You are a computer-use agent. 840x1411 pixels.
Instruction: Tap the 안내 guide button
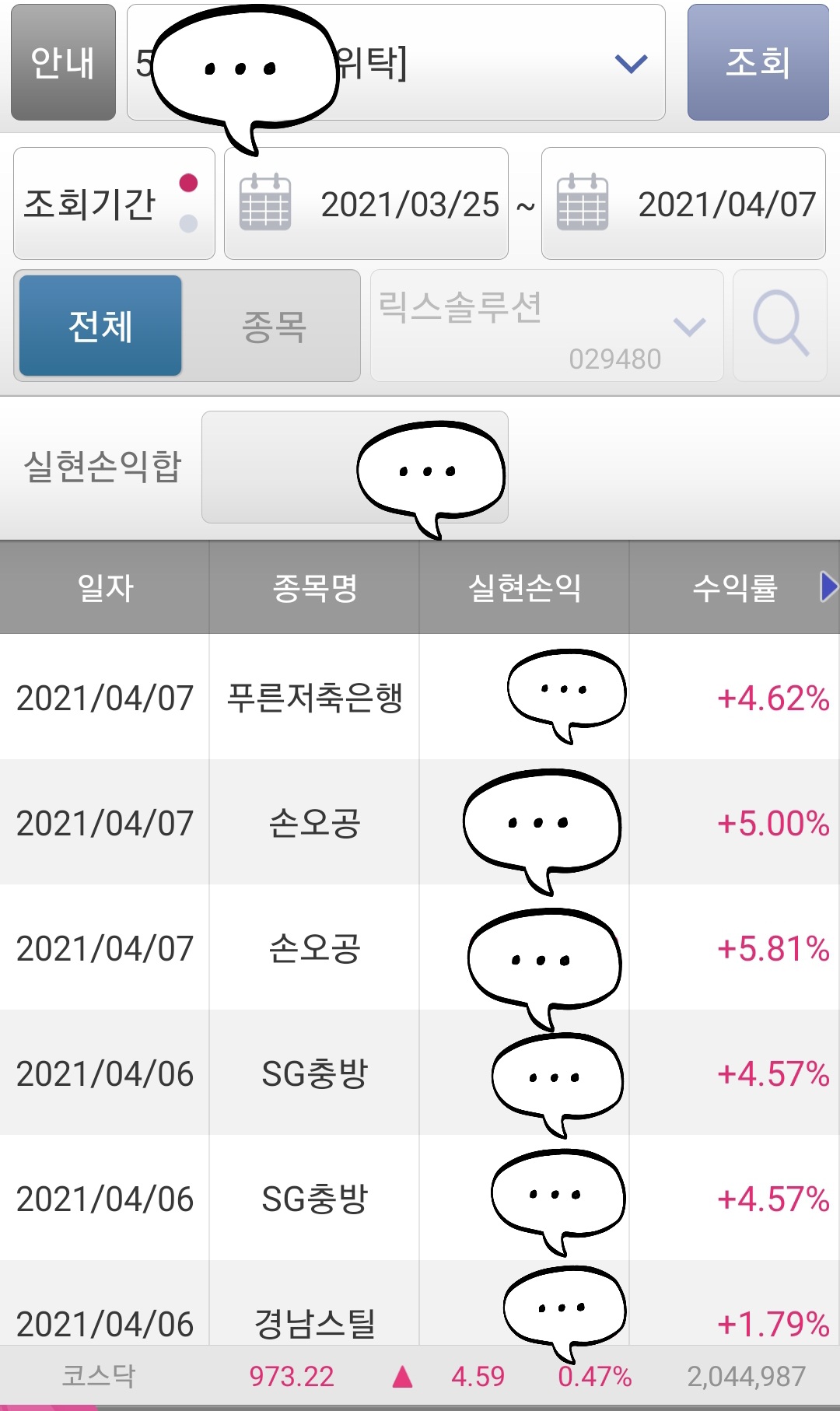tap(63, 62)
